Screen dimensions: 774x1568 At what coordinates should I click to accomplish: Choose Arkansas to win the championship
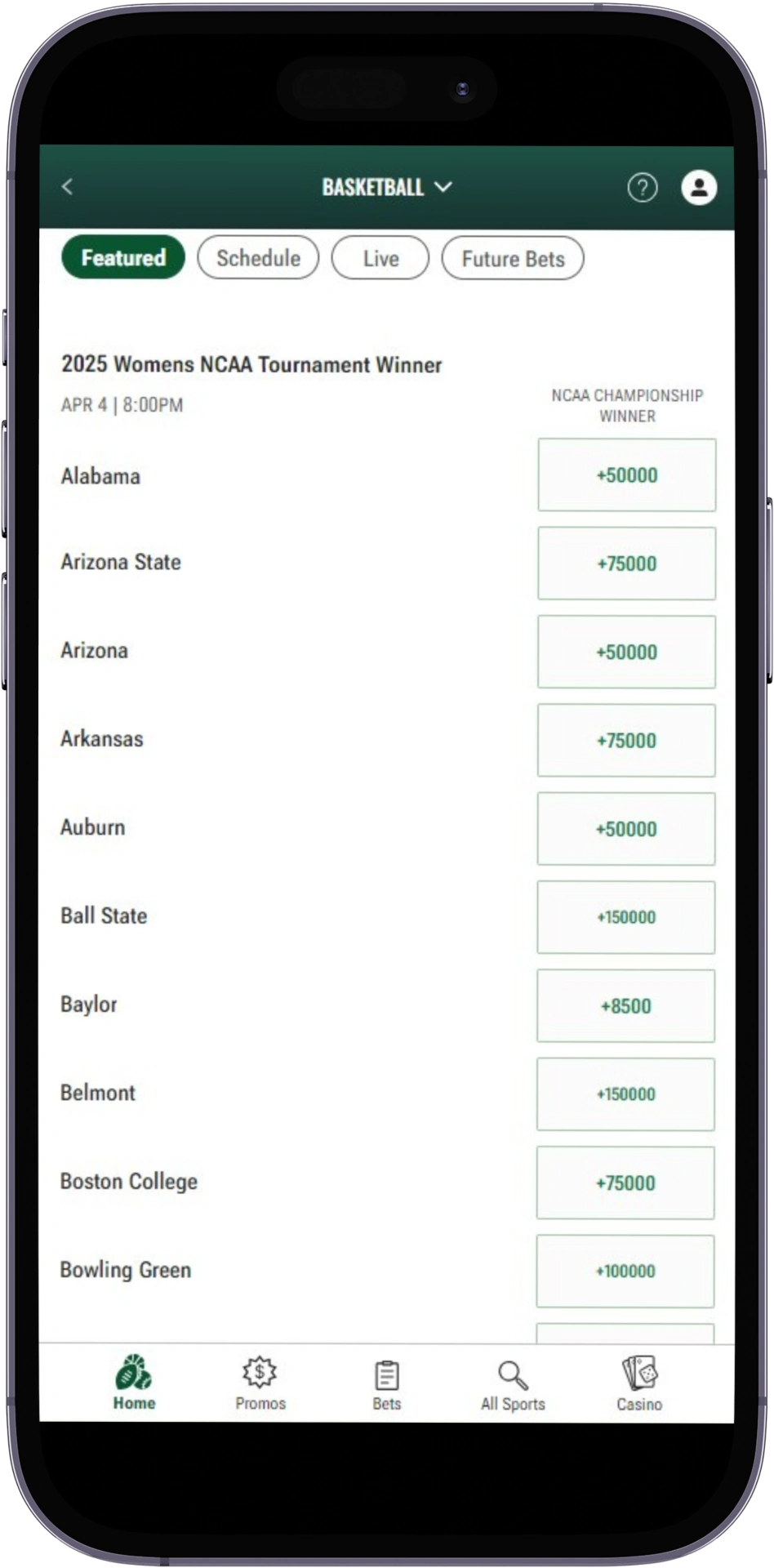coord(626,741)
